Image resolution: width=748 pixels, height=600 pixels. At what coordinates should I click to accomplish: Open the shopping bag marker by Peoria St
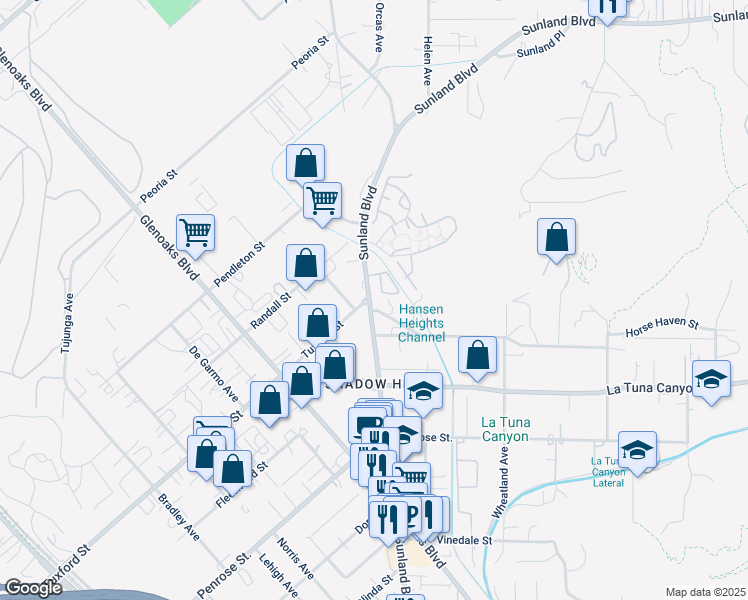click(305, 163)
